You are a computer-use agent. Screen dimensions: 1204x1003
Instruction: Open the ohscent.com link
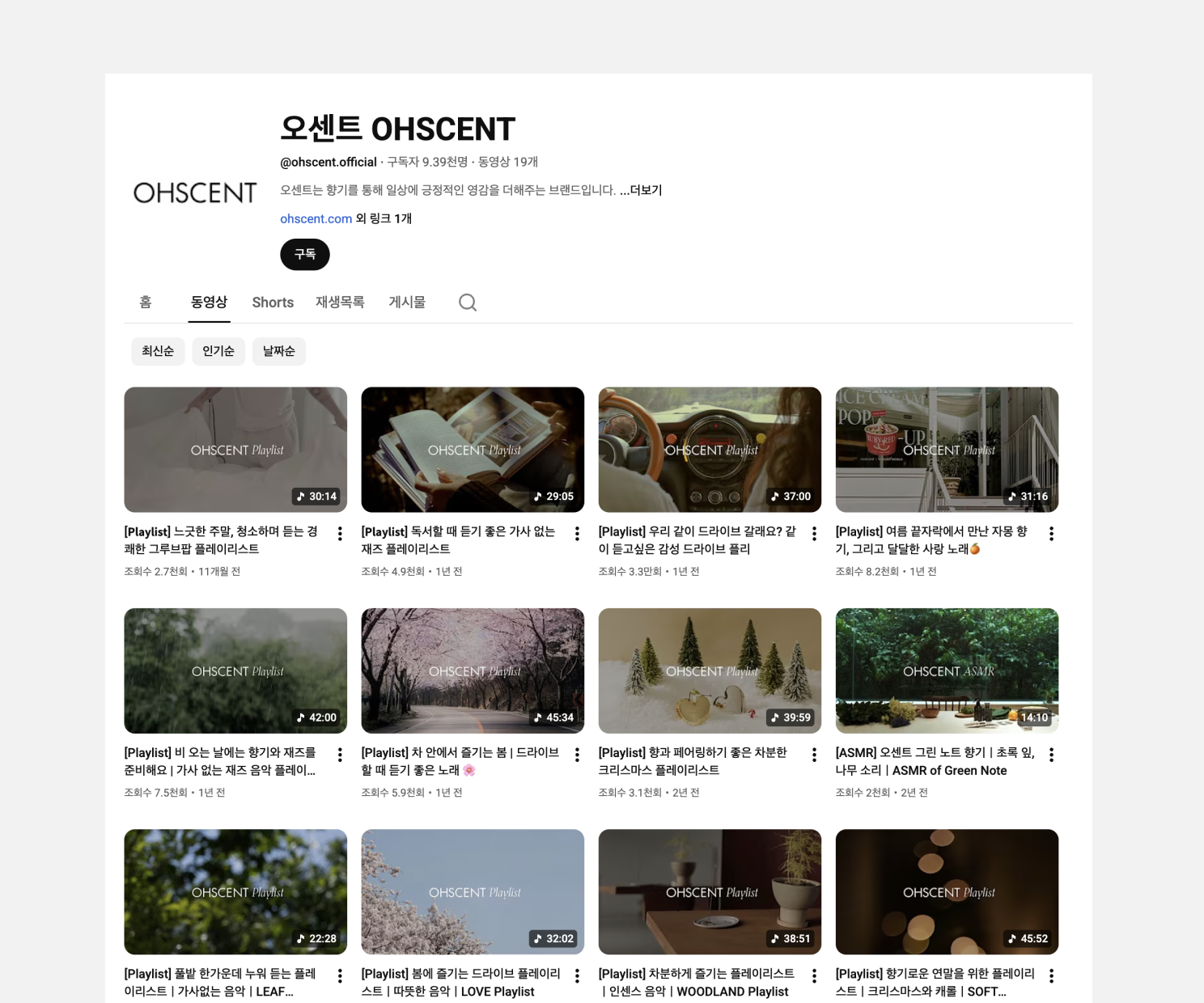pos(316,218)
